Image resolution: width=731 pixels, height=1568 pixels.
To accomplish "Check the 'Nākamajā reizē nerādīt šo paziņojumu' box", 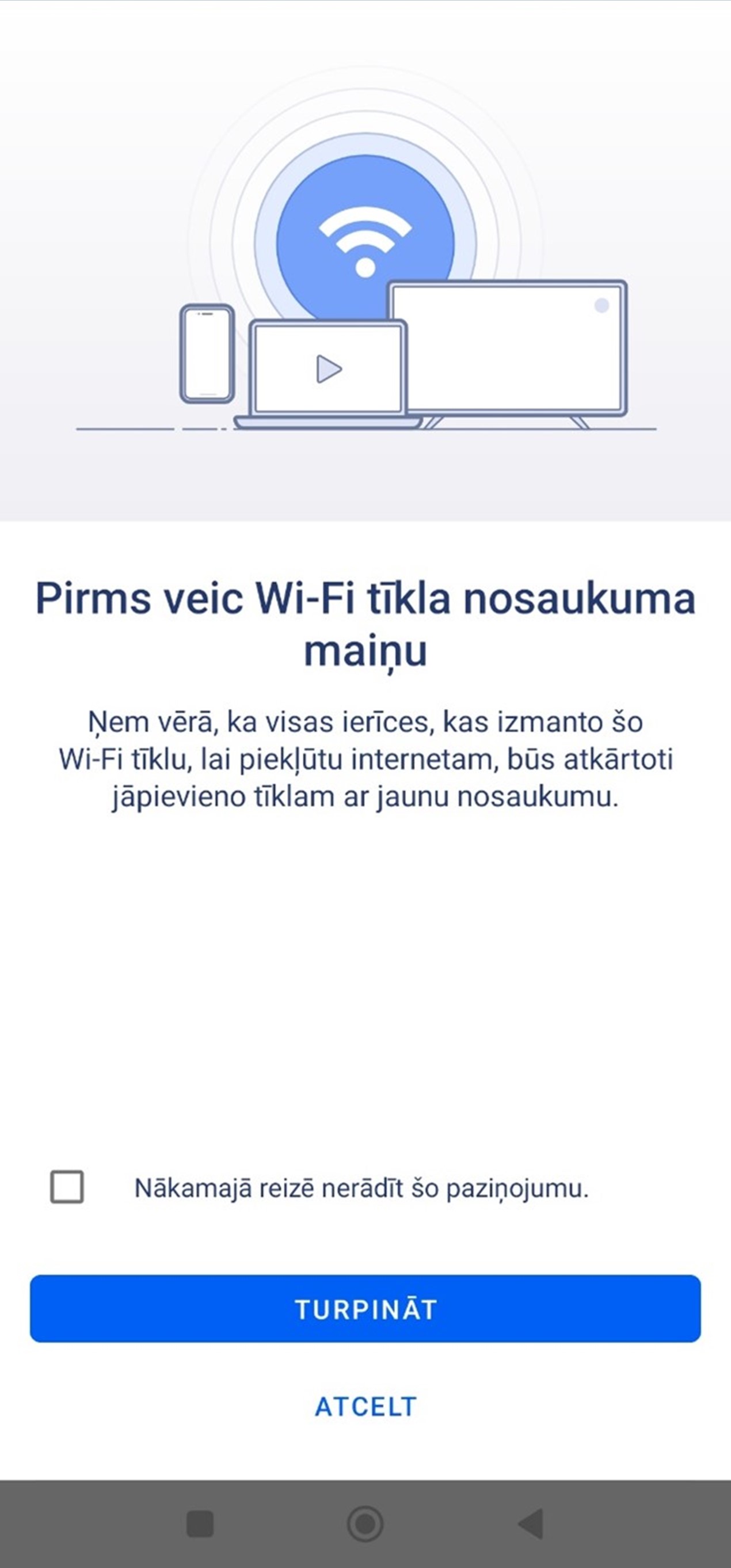I will click(67, 1187).
